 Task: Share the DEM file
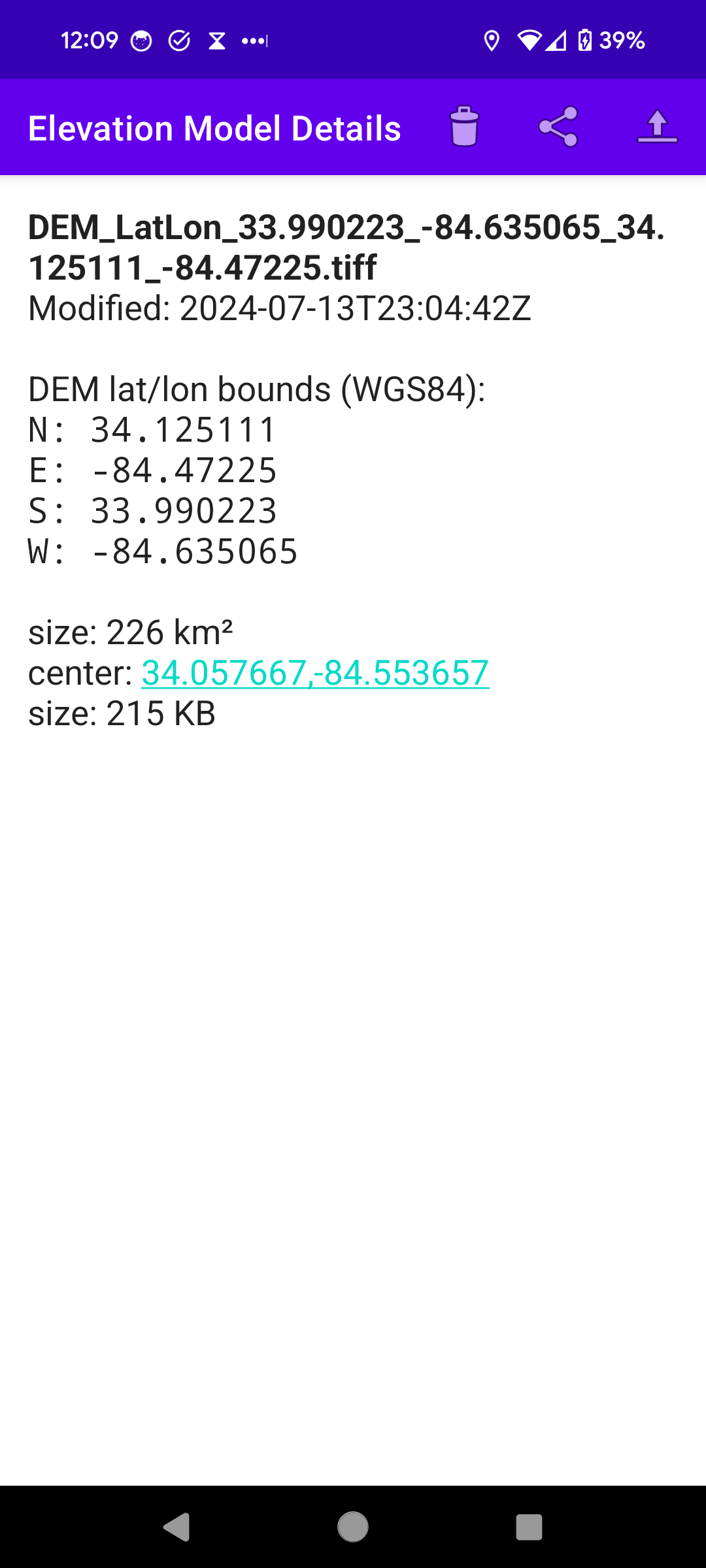(x=558, y=127)
